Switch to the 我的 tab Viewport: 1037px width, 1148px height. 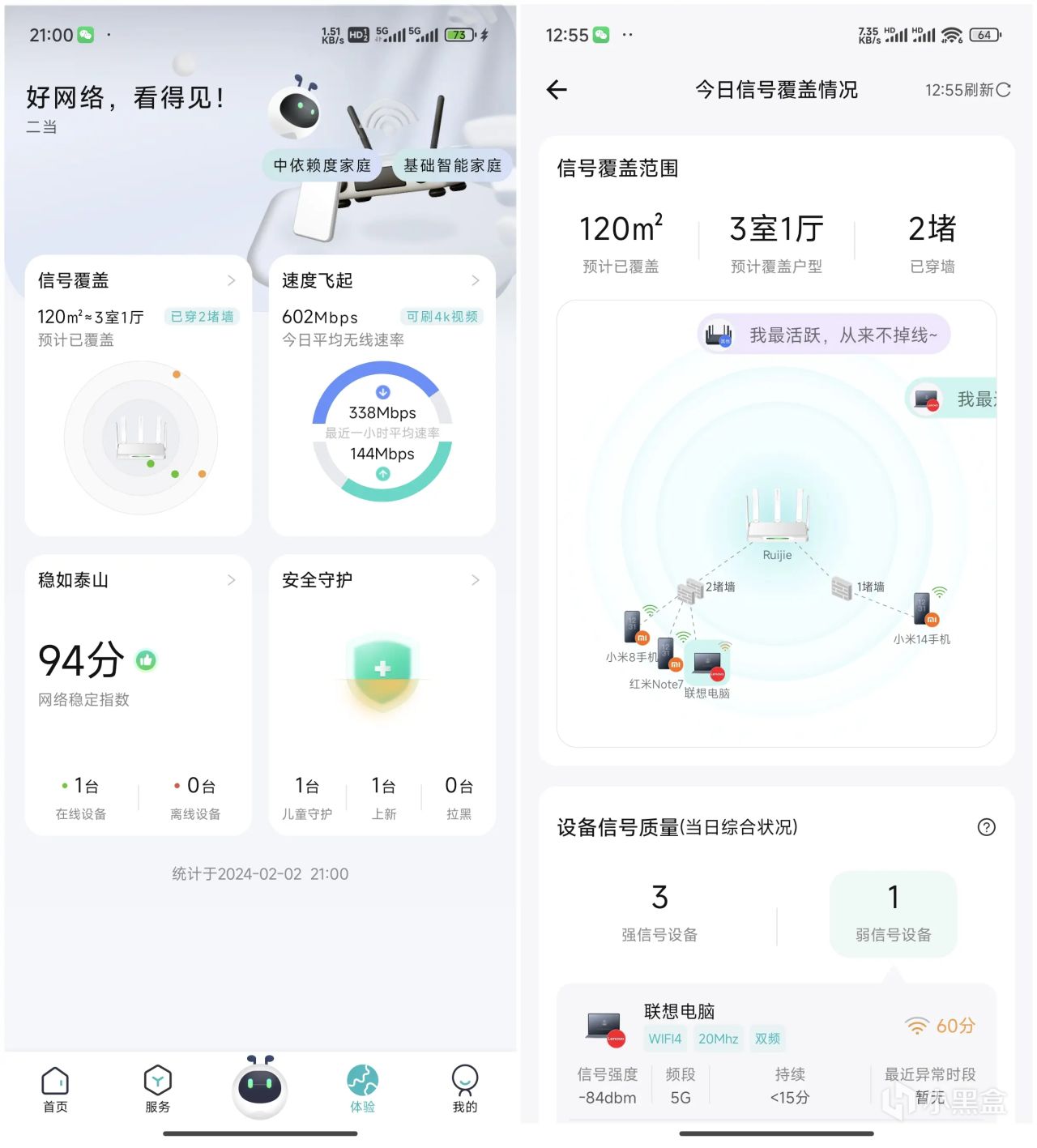tap(464, 1089)
